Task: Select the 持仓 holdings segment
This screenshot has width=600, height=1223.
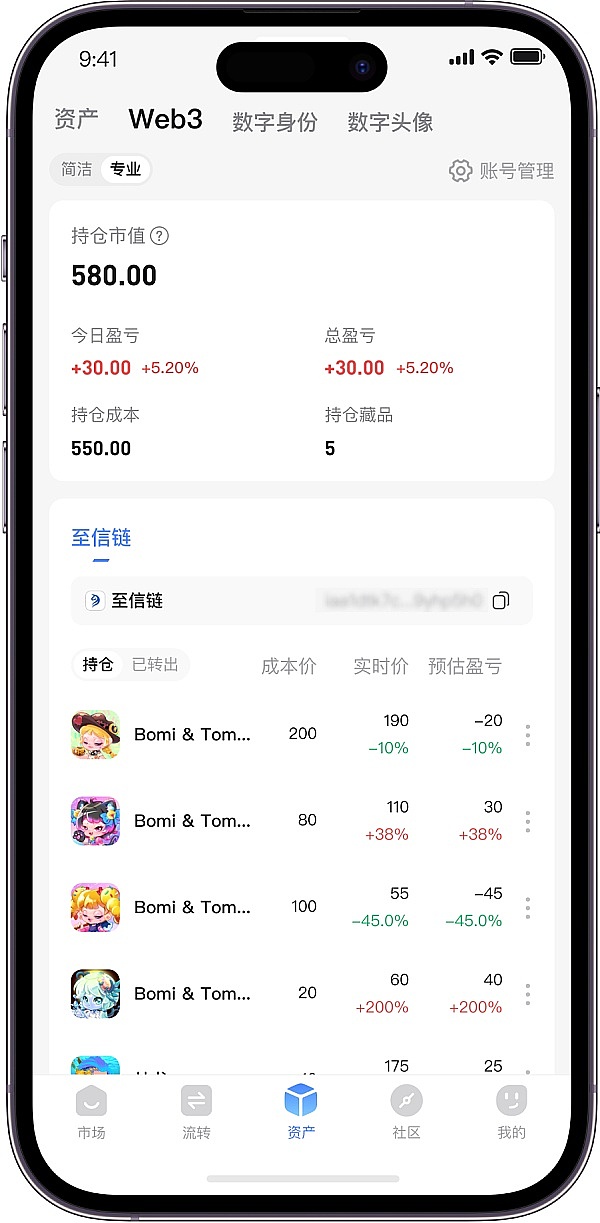Action: point(98,664)
